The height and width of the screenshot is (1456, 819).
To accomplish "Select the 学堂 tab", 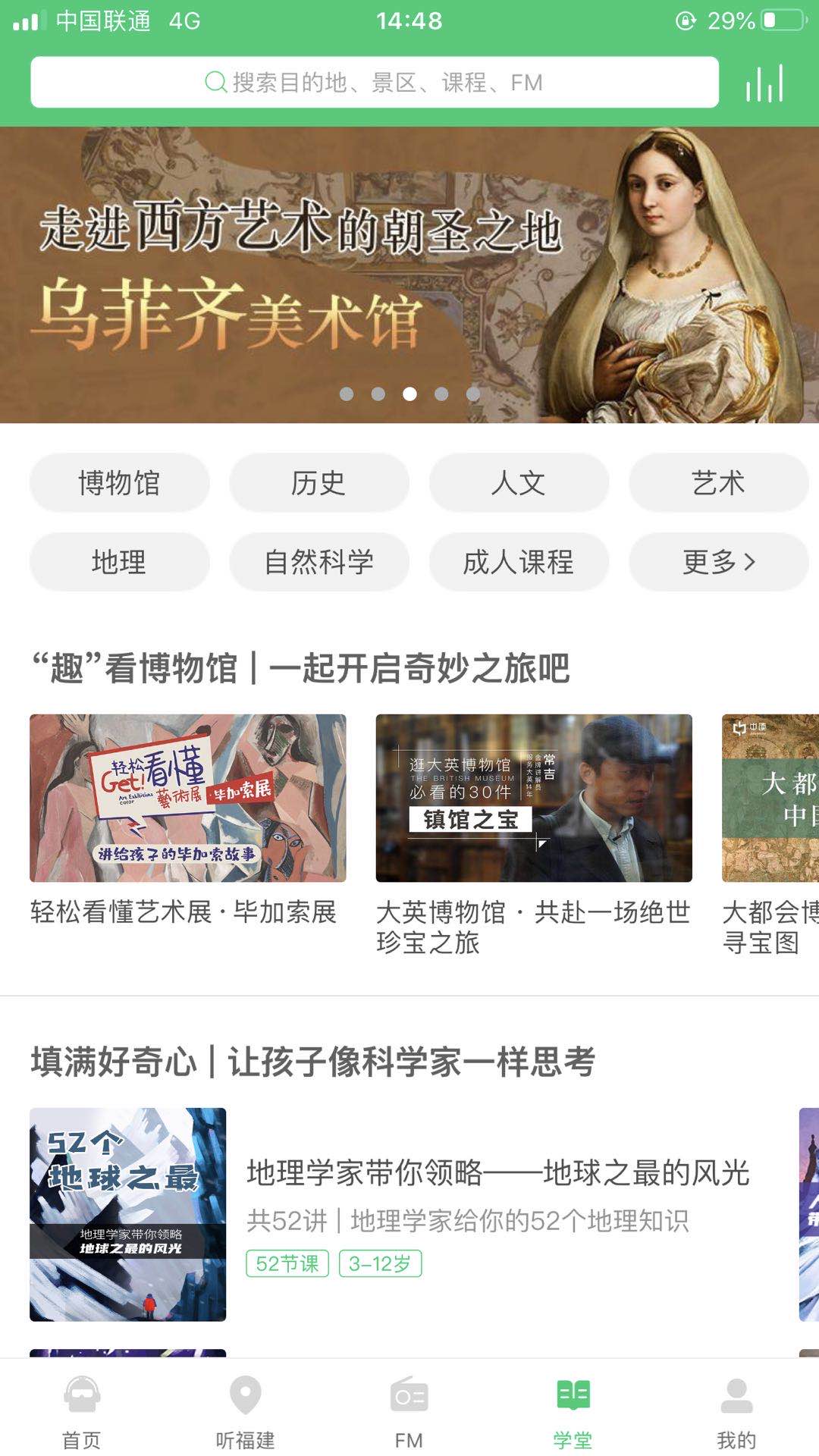I will point(573,1410).
